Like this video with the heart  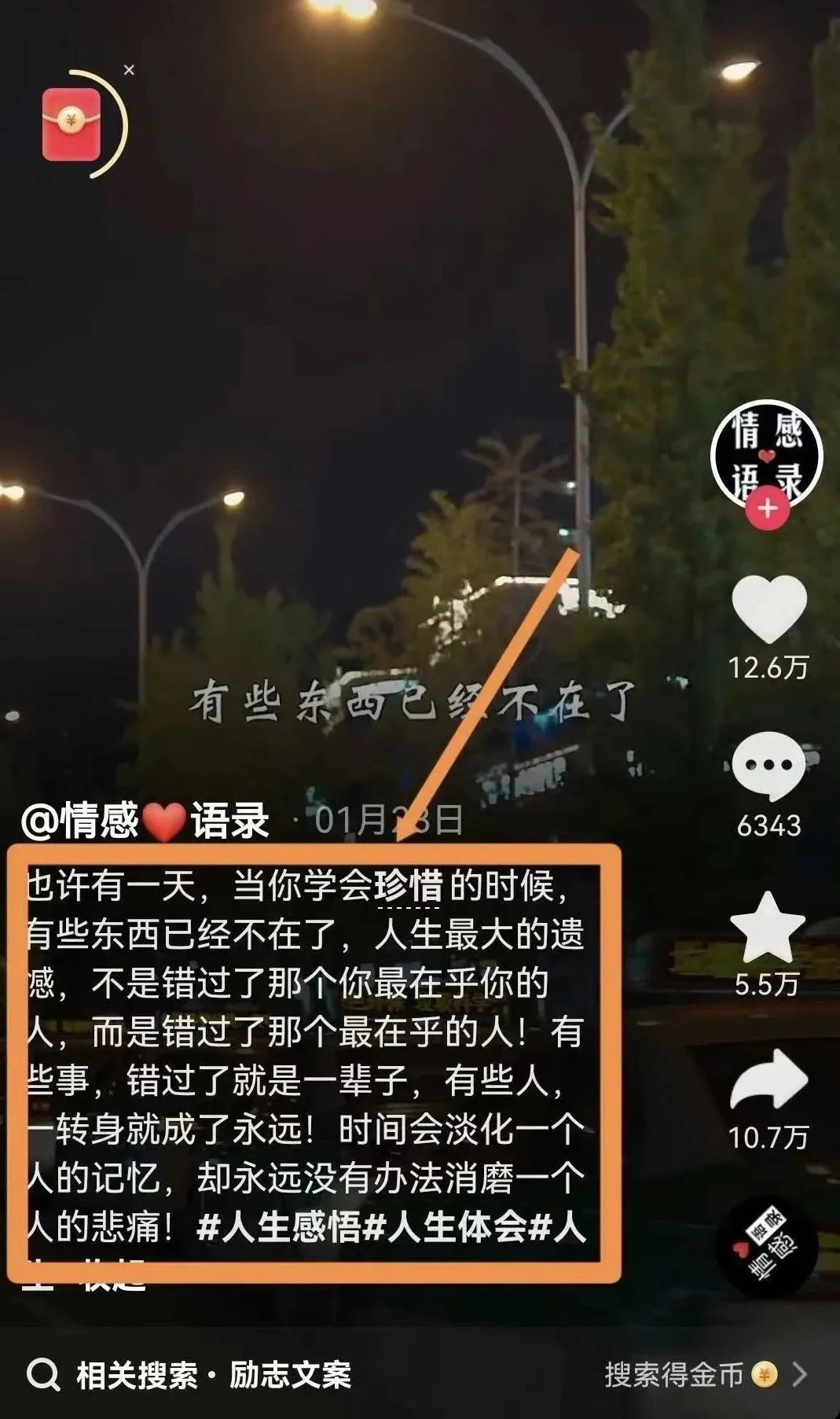[x=768, y=608]
